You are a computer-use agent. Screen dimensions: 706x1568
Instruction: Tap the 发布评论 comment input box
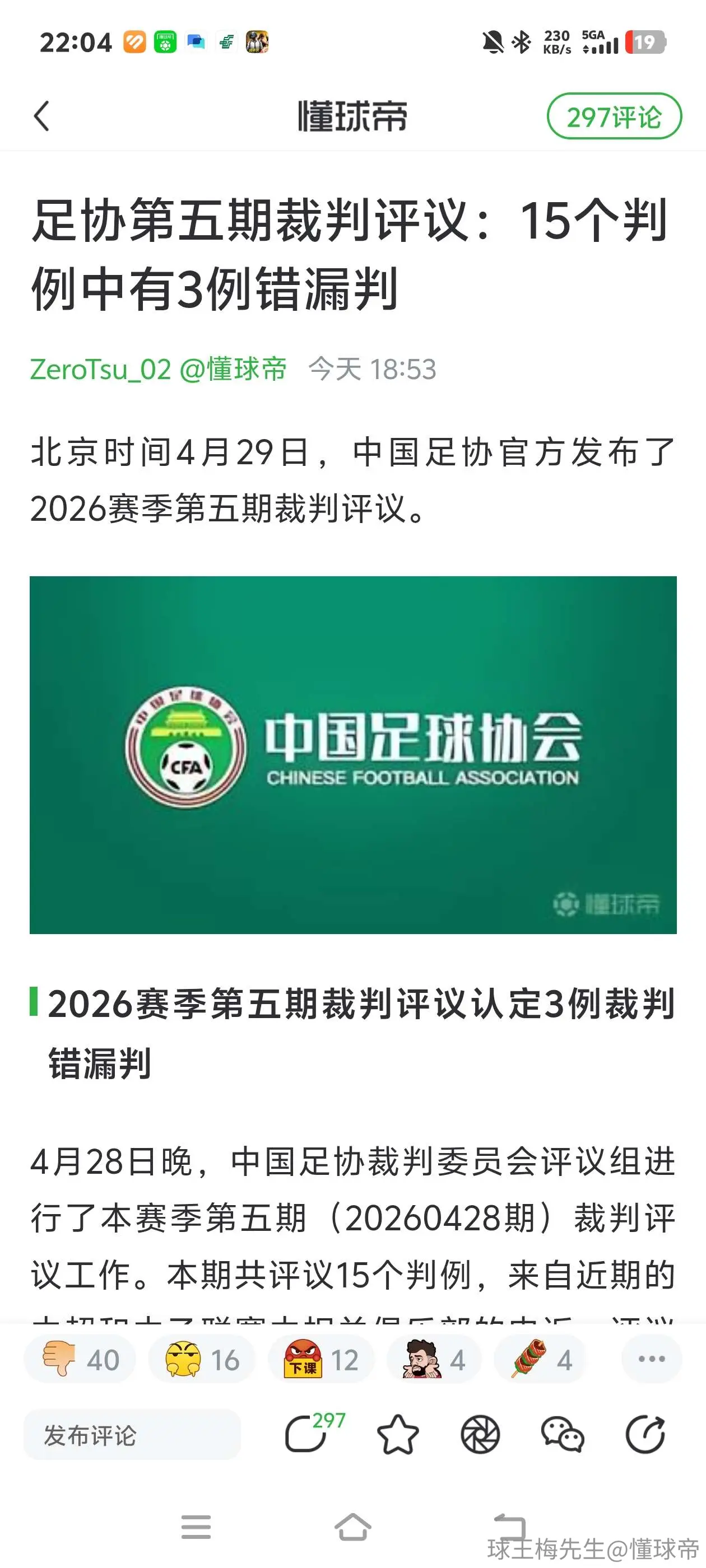[x=132, y=1435]
